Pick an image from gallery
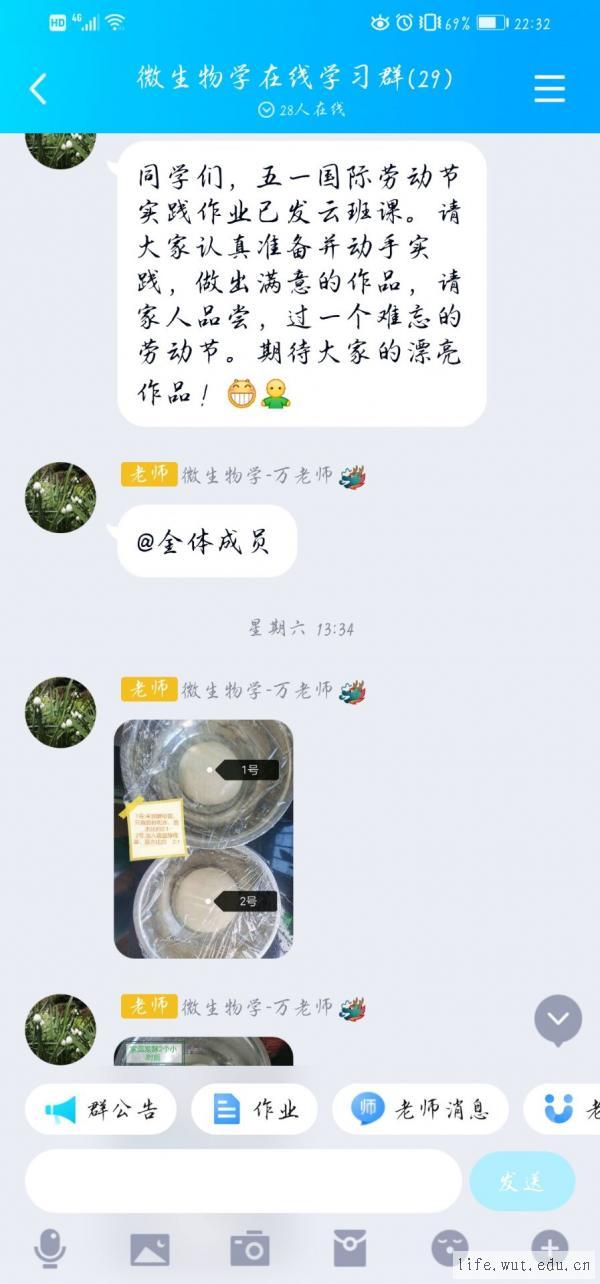 coord(150,1248)
